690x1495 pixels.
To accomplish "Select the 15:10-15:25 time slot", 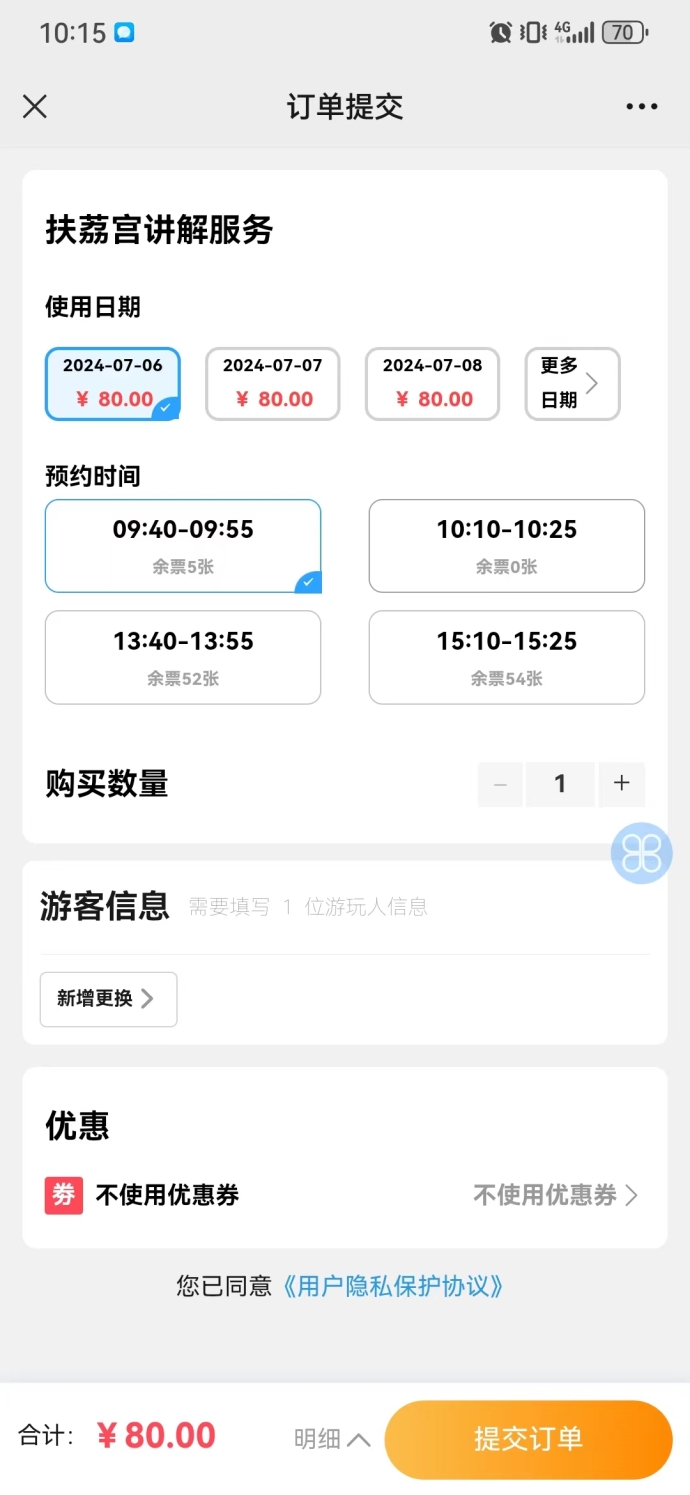I will click(x=507, y=657).
